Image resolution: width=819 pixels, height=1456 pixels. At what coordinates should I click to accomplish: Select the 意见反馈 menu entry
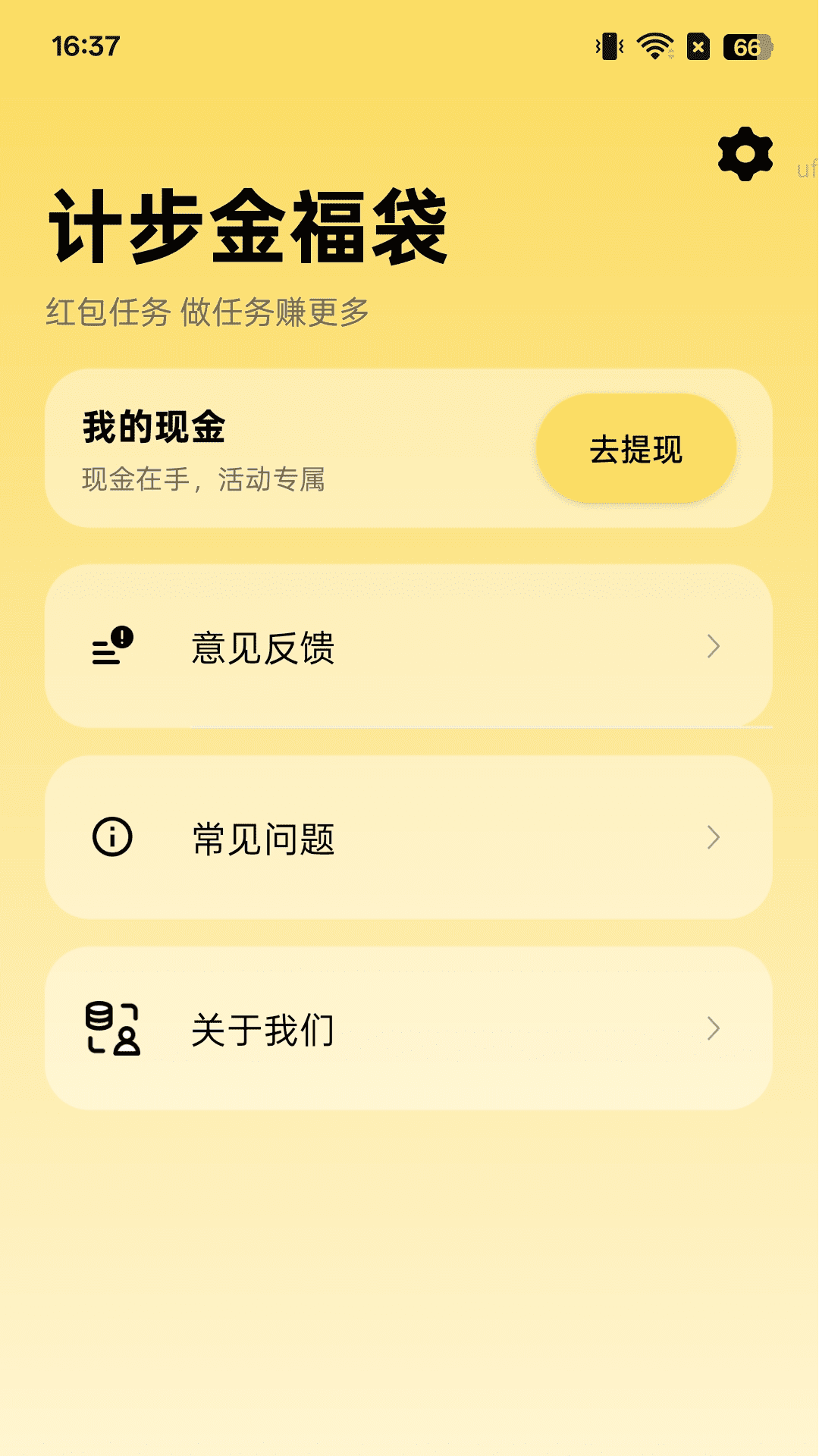click(x=263, y=647)
